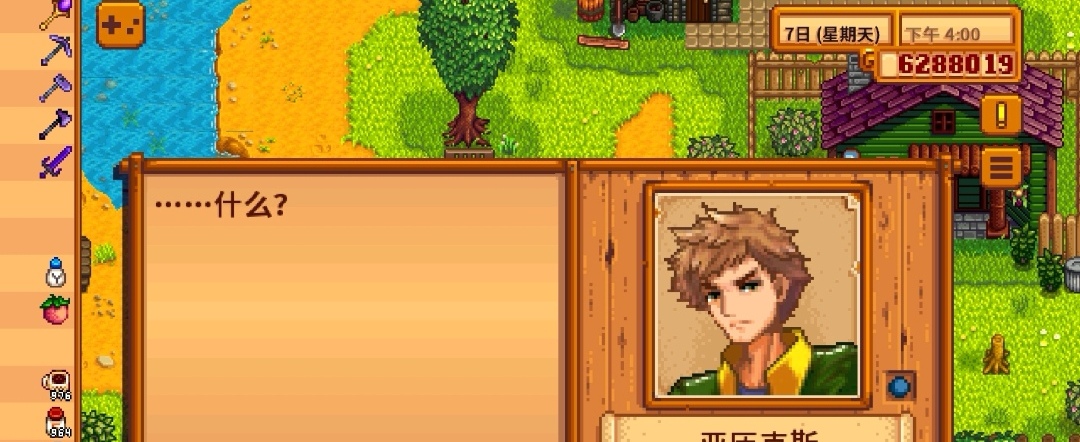Select the gold scepter with purple gem
This screenshot has width=1080, height=442.
pos(55,13)
